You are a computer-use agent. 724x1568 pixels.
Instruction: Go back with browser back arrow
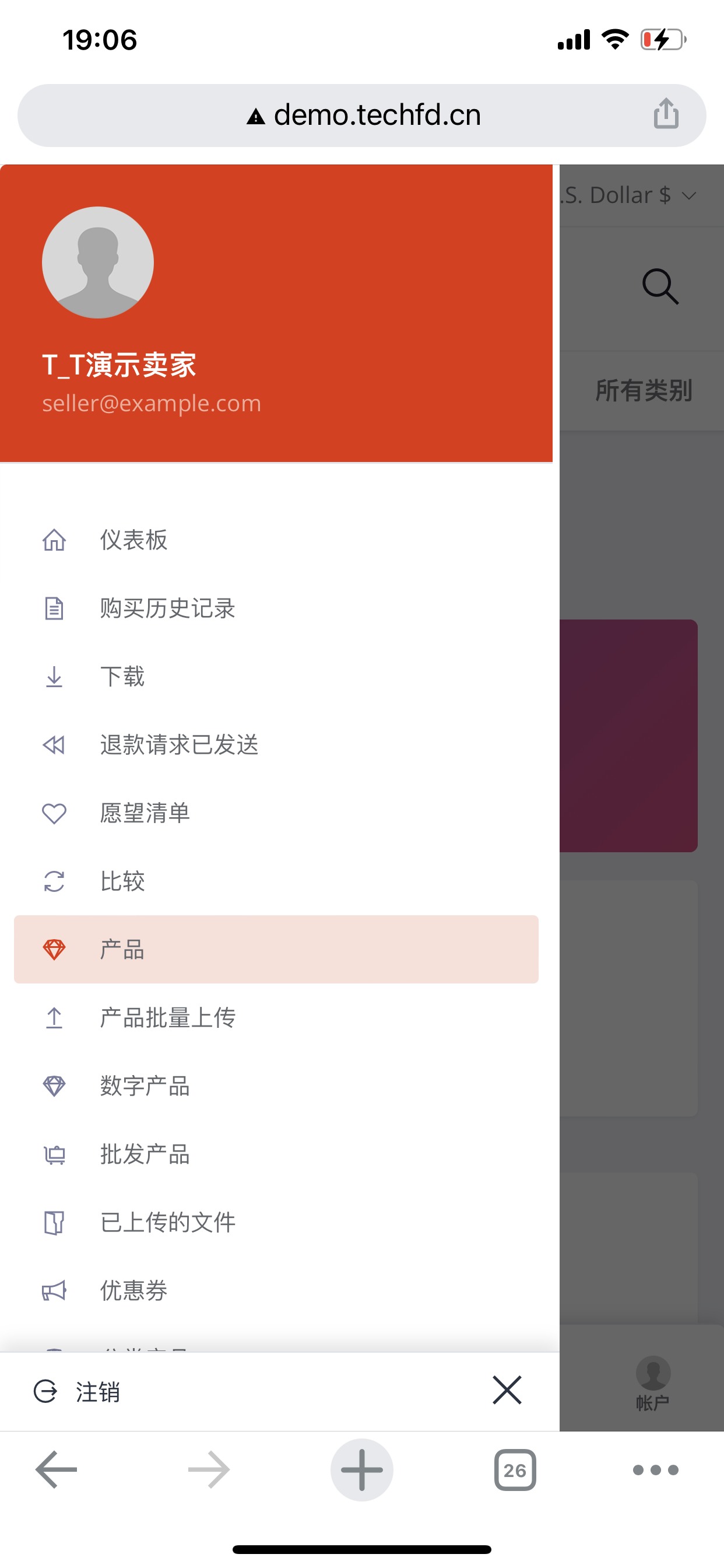pyautogui.click(x=56, y=1469)
